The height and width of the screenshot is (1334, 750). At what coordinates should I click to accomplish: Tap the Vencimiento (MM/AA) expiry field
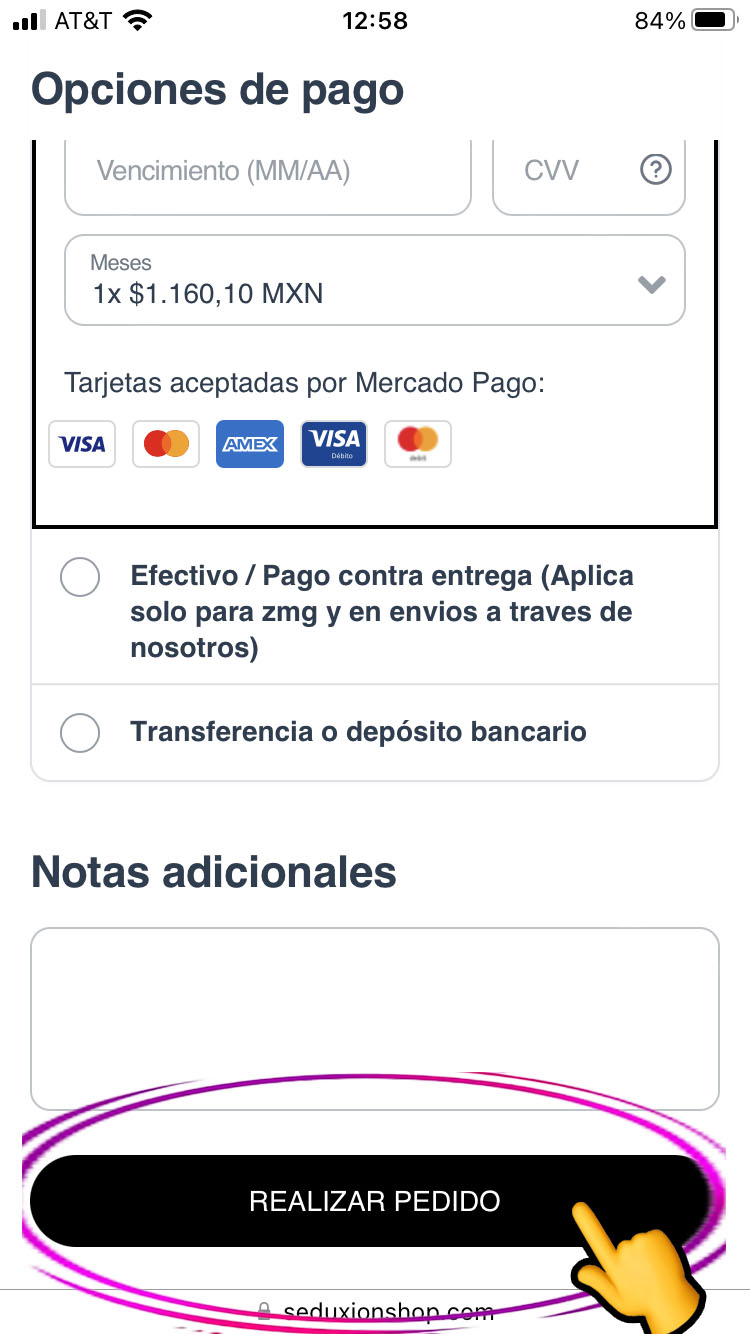[x=267, y=176]
